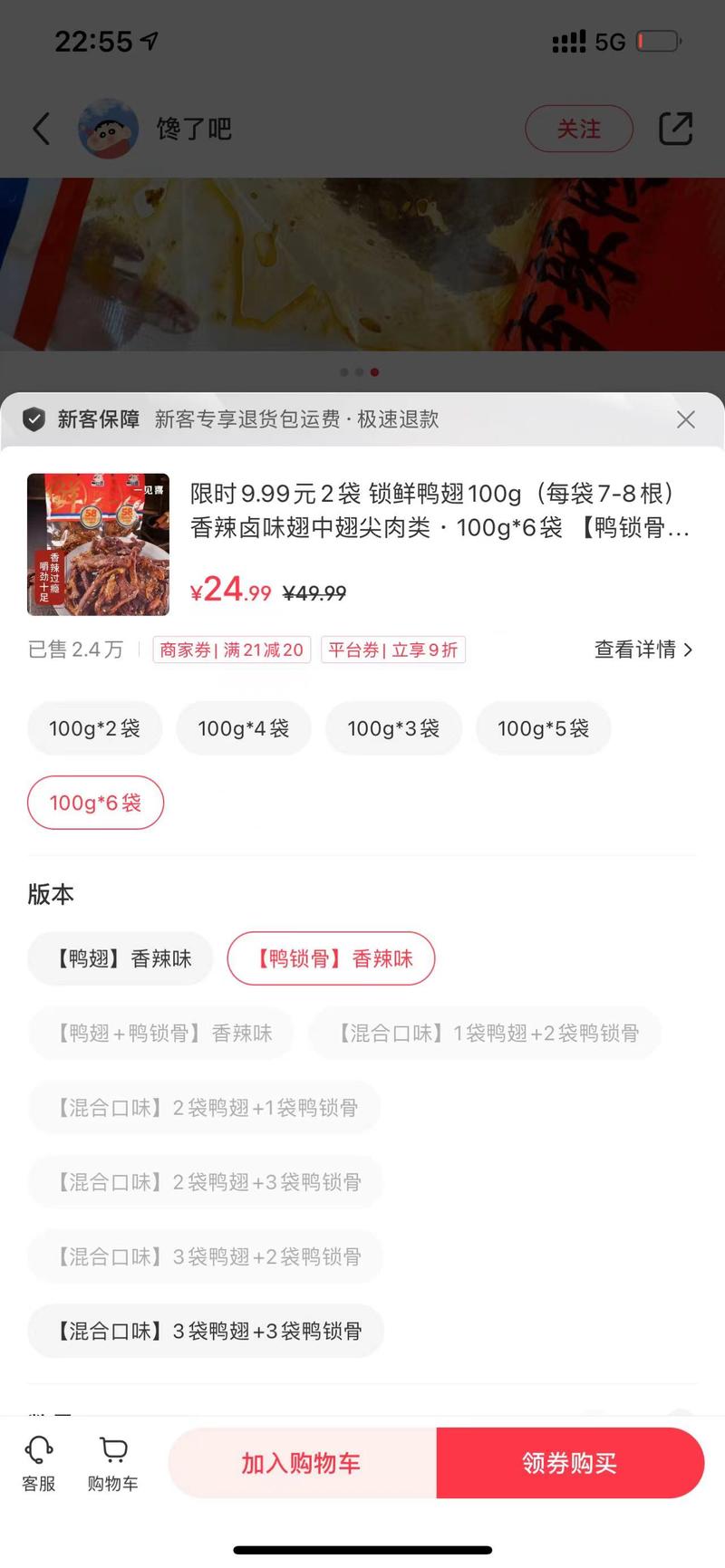Select 【混合口味】3袋鸭翅+3袋鸭锁骨

tap(206, 1331)
